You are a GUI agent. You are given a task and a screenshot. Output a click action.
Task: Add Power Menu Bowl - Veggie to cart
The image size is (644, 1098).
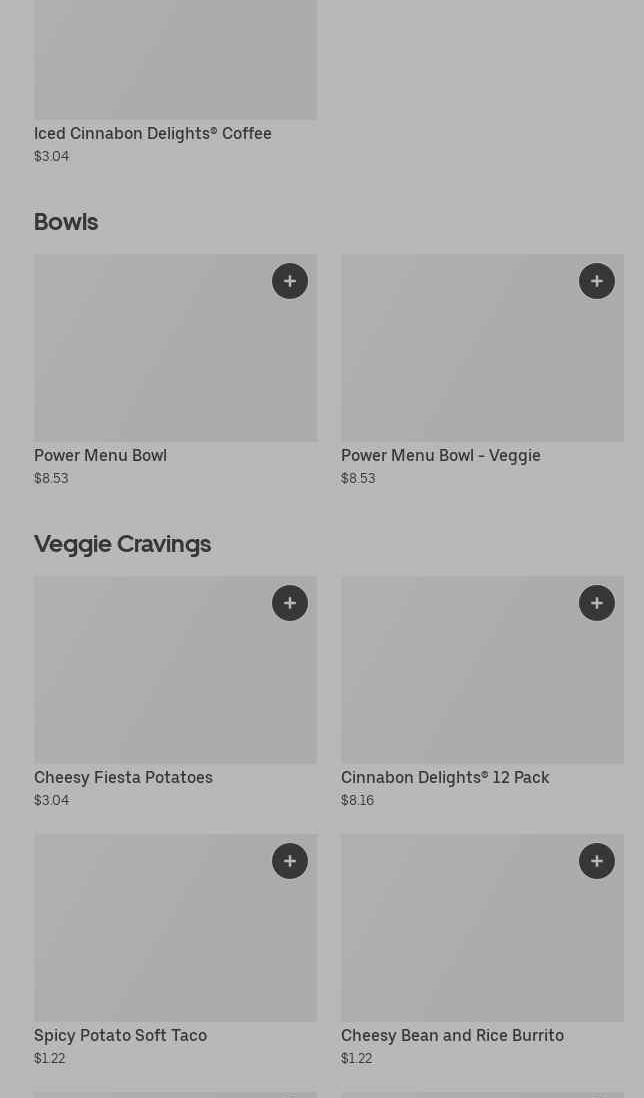597,281
